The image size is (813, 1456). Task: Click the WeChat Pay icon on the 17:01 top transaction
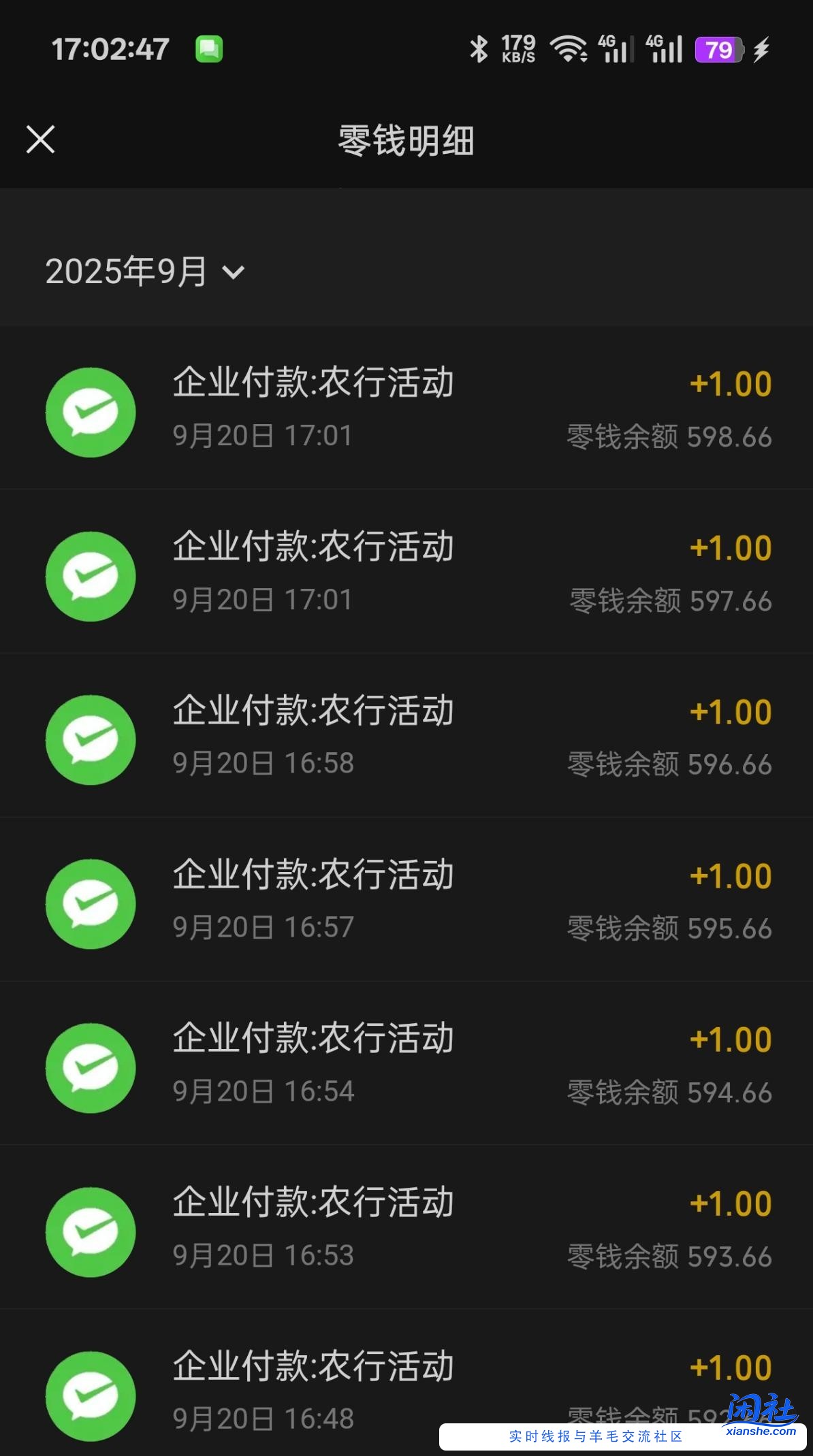coord(89,411)
